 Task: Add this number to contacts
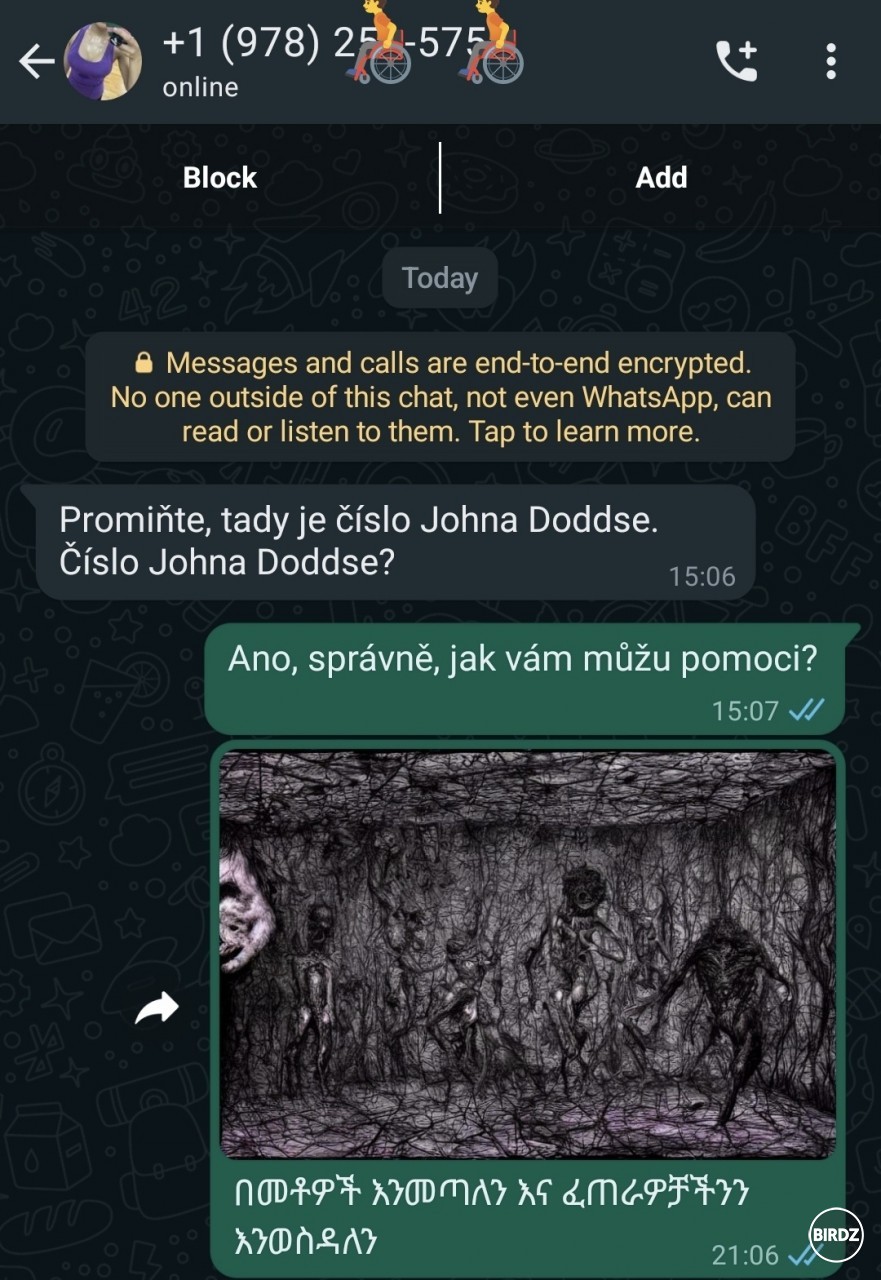(661, 178)
